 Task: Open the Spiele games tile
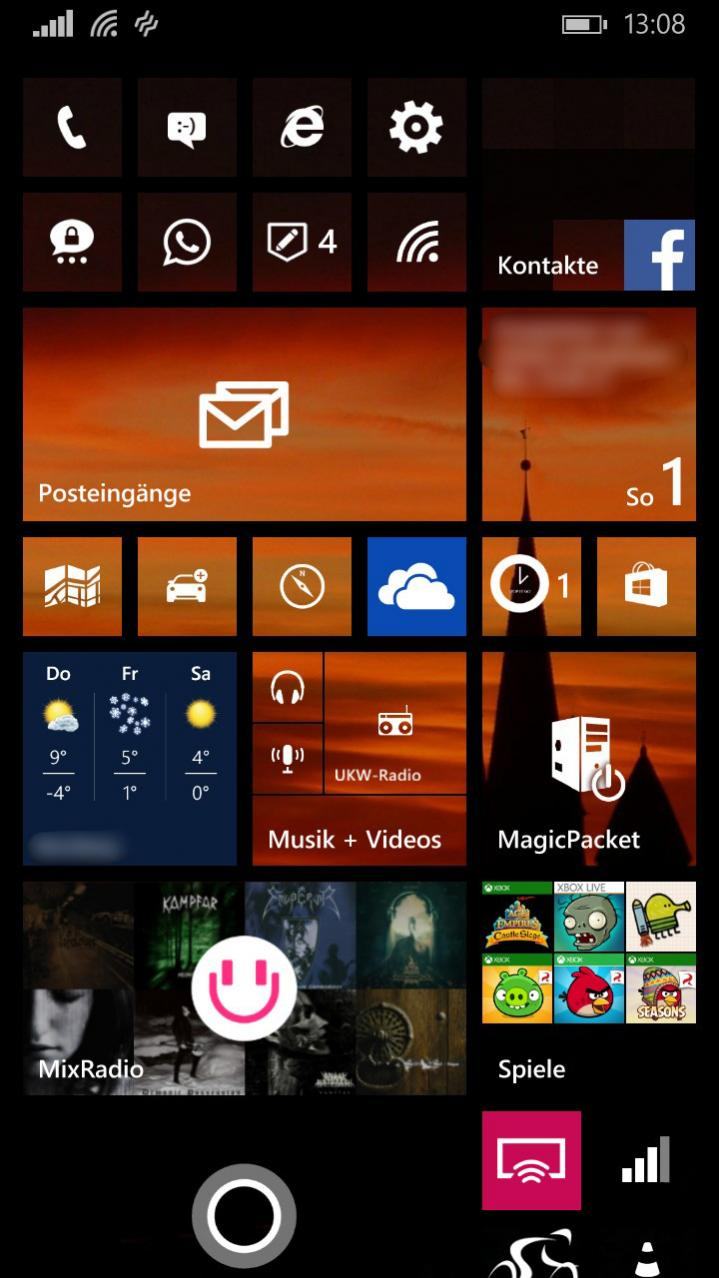[x=588, y=988]
